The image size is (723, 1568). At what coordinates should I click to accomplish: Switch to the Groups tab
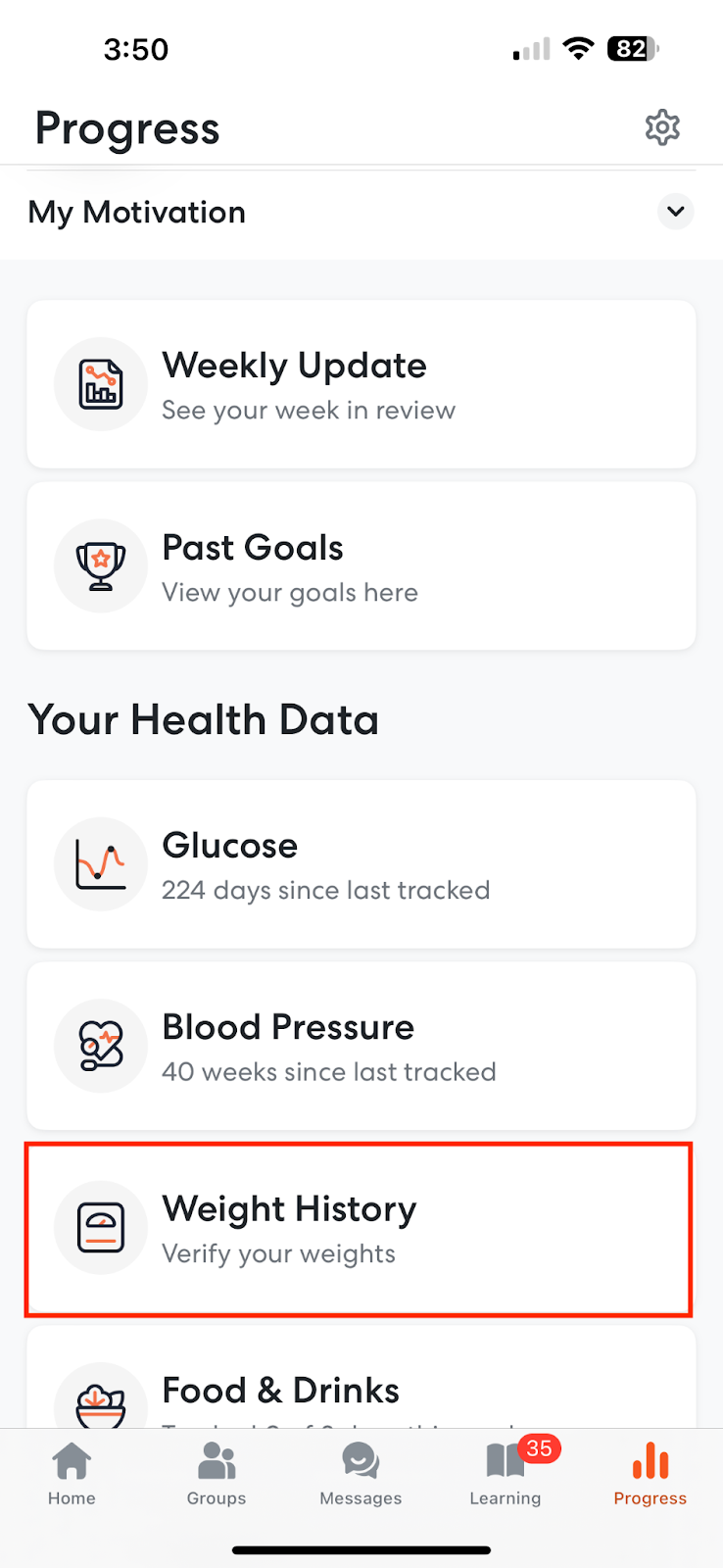(x=217, y=1474)
